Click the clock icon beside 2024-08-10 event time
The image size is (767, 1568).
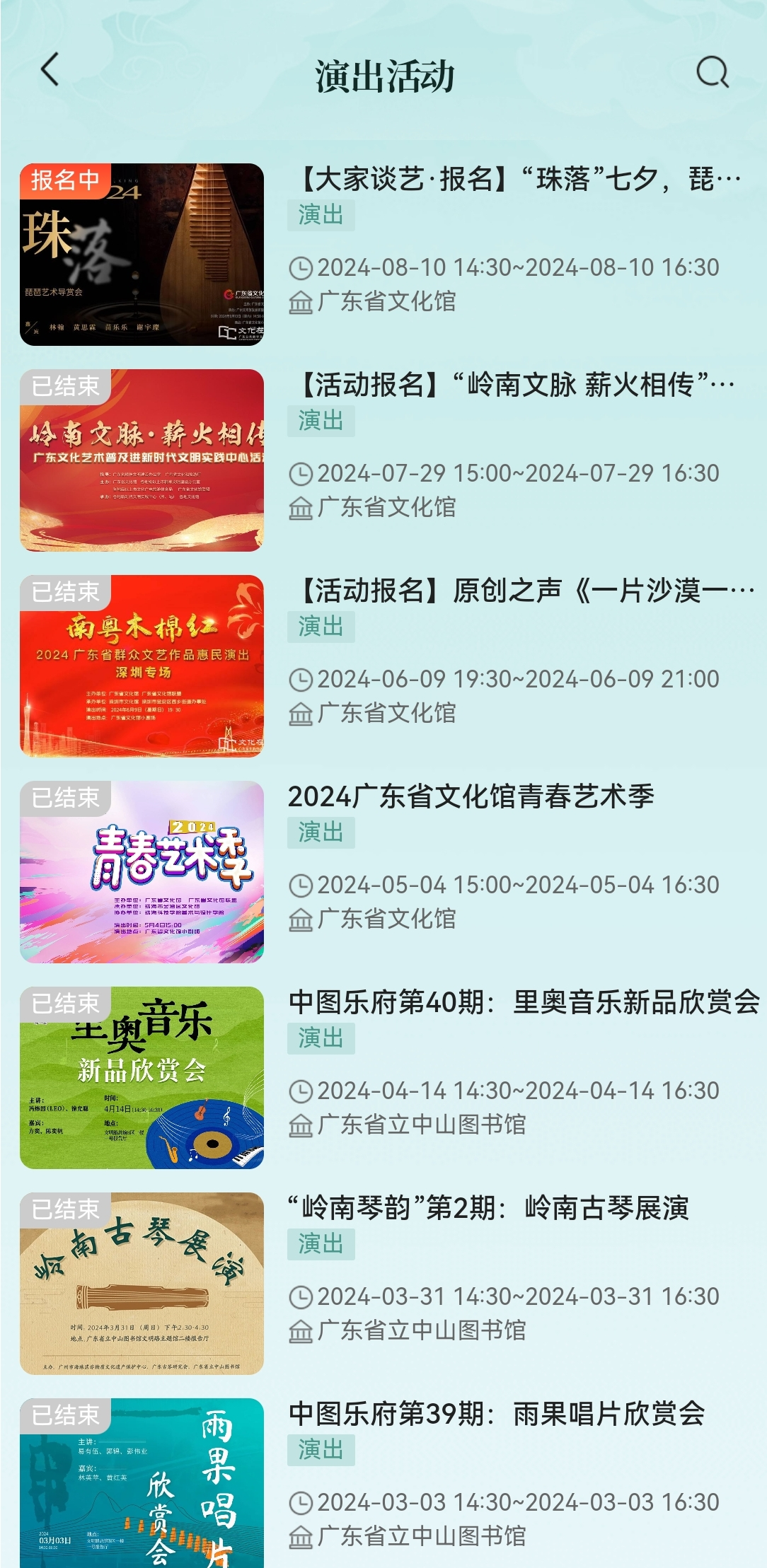click(x=303, y=269)
